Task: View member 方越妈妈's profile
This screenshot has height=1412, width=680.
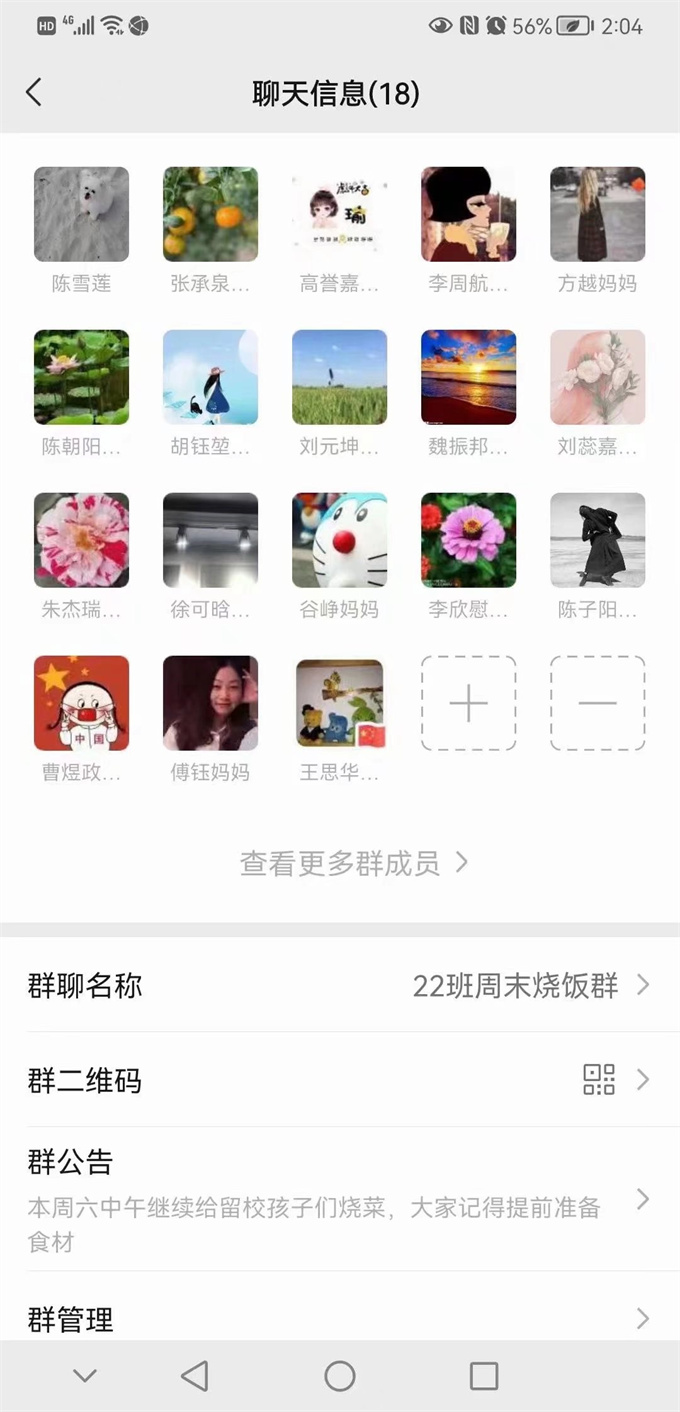Action: pyautogui.click(x=597, y=214)
